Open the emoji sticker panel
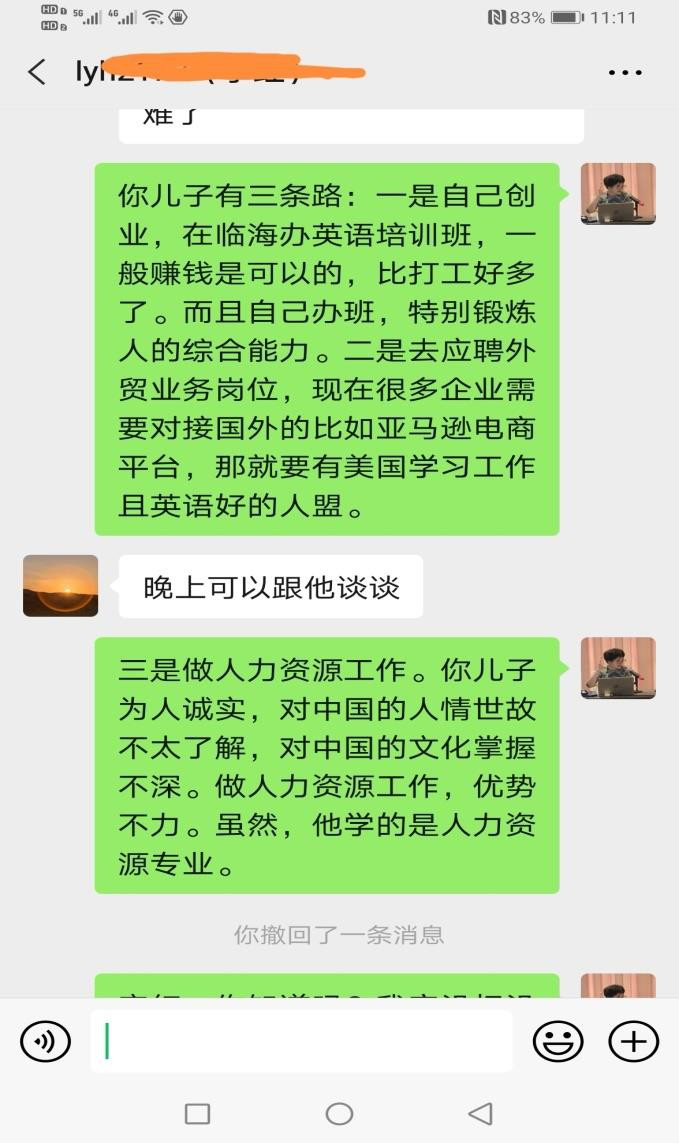679x1143 pixels. [x=558, y=1041]
